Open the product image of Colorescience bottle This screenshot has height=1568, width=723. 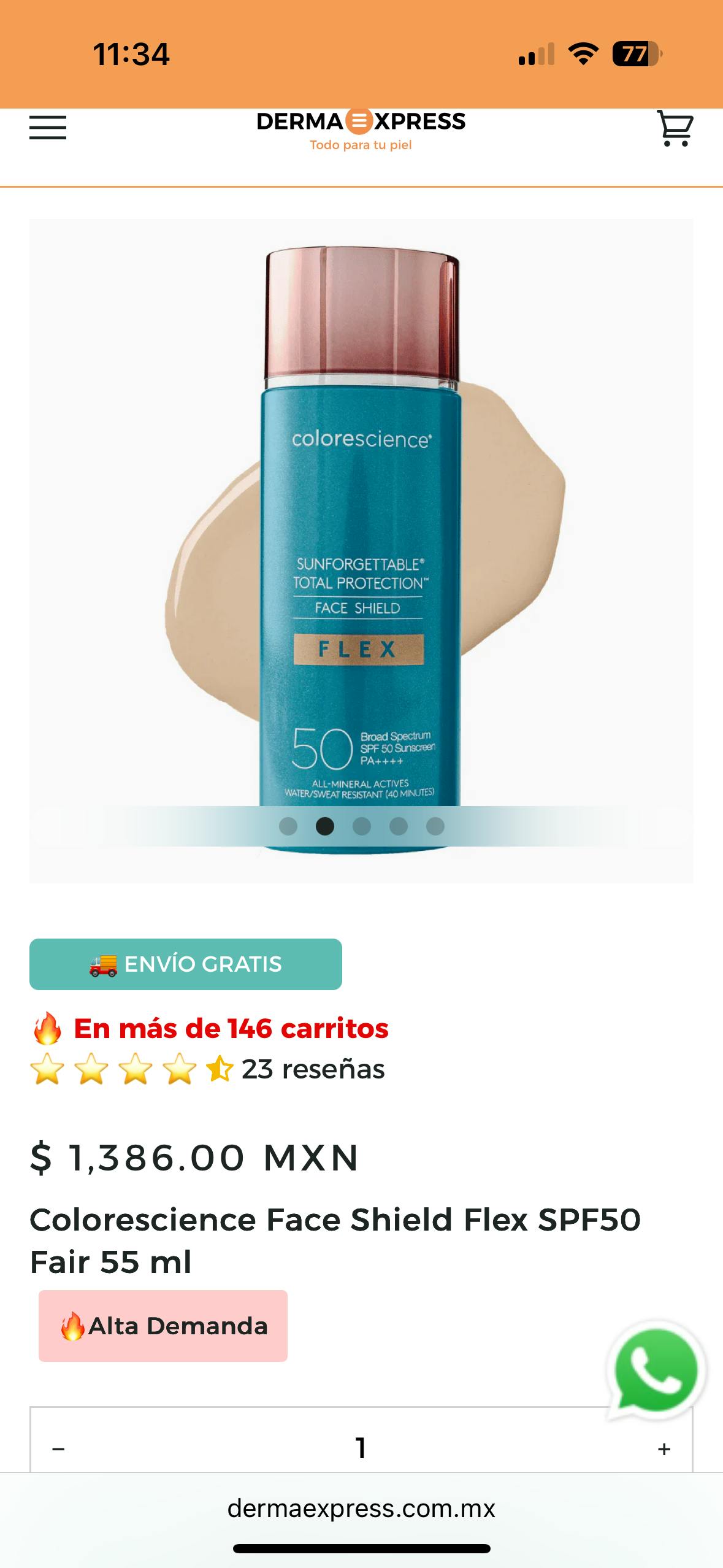coord(361,551)
